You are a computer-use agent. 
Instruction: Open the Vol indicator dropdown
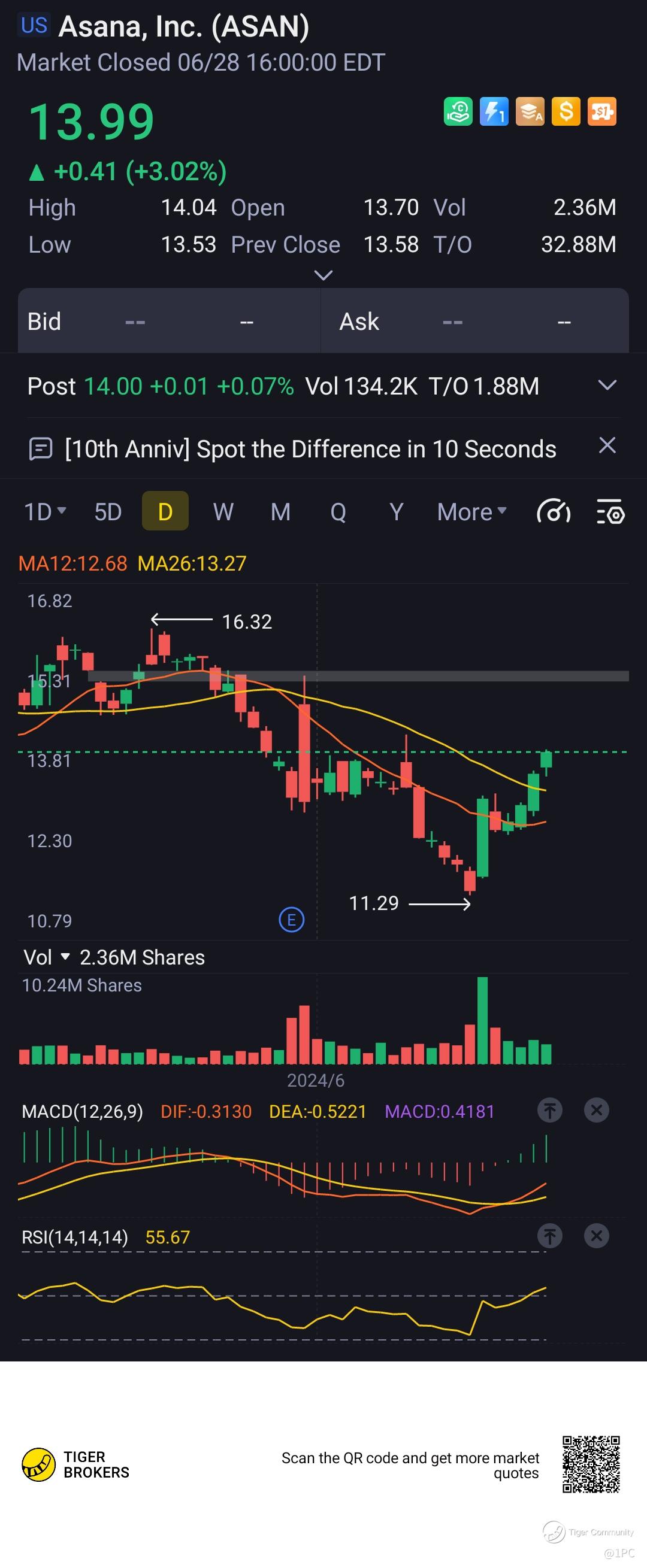tap(47, 957)
